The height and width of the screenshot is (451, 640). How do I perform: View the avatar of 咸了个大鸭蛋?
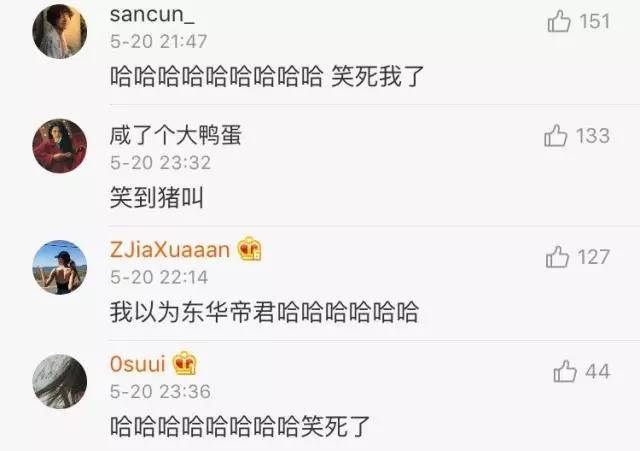(x=59, y=145)
